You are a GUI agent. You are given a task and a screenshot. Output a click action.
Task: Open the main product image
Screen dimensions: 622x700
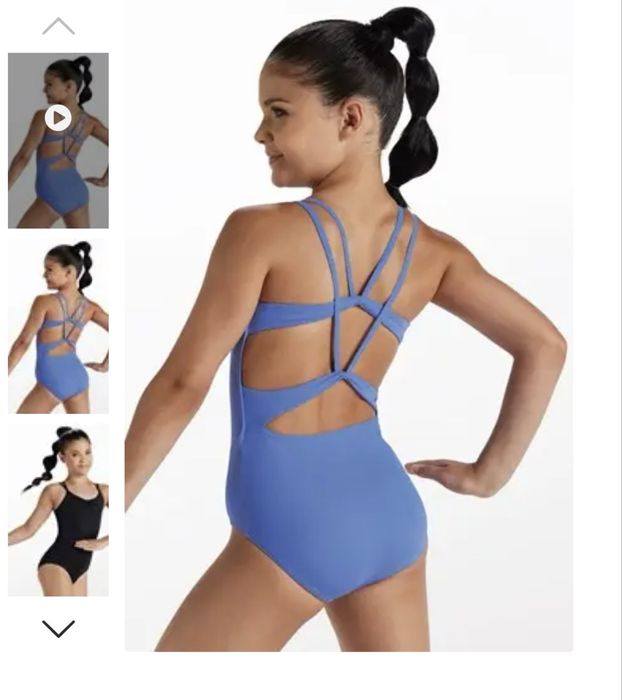coord(348,330)
